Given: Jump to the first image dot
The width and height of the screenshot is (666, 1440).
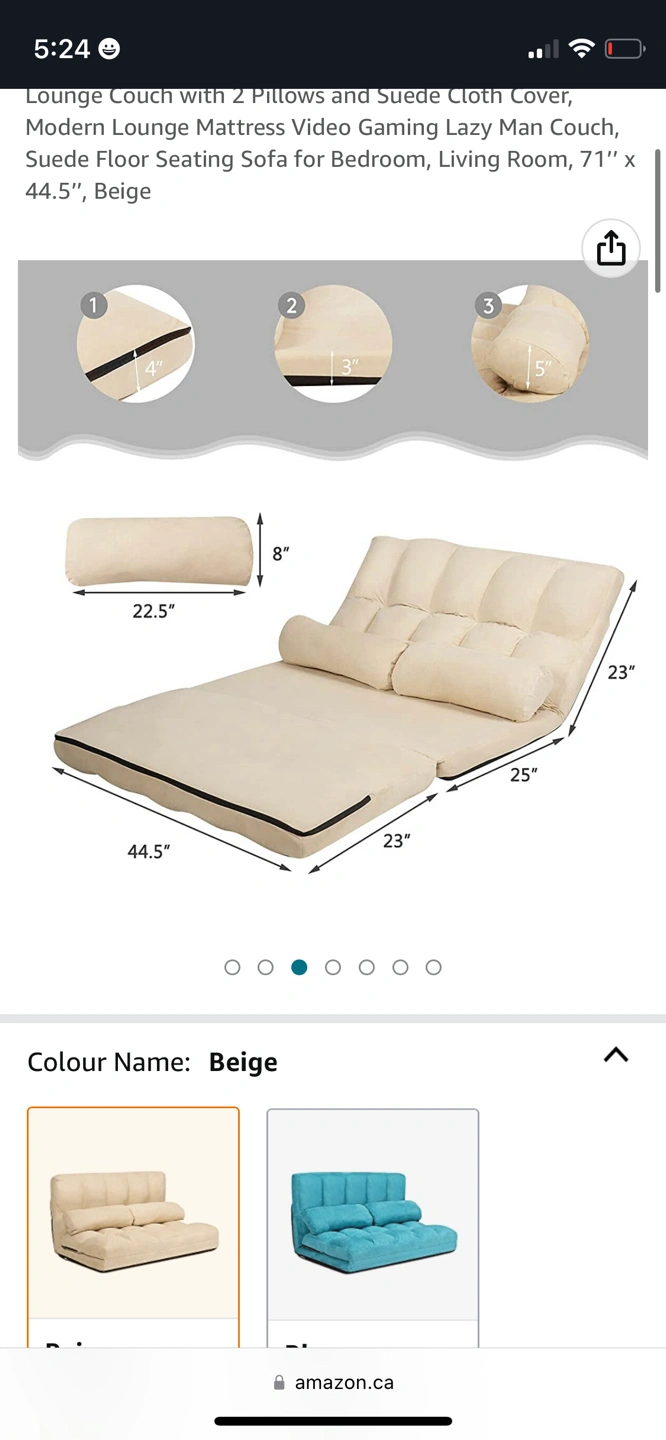Looking at the screenshot, I should pyautogui.click(x=233, y=967).
